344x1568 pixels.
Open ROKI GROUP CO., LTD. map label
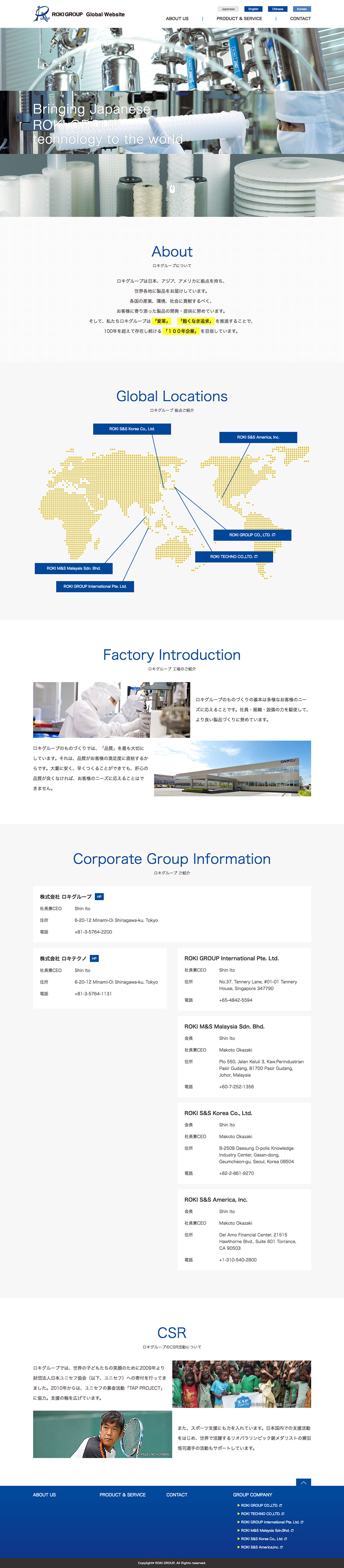(252, 534)
